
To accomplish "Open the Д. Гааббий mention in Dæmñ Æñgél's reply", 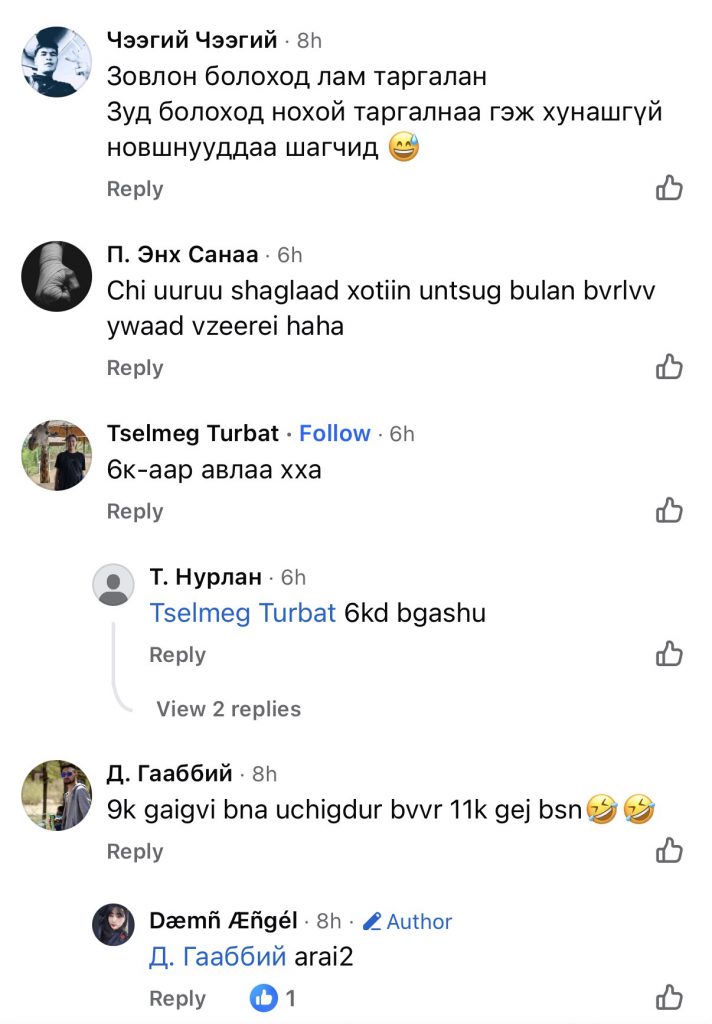I will (218, 957).
